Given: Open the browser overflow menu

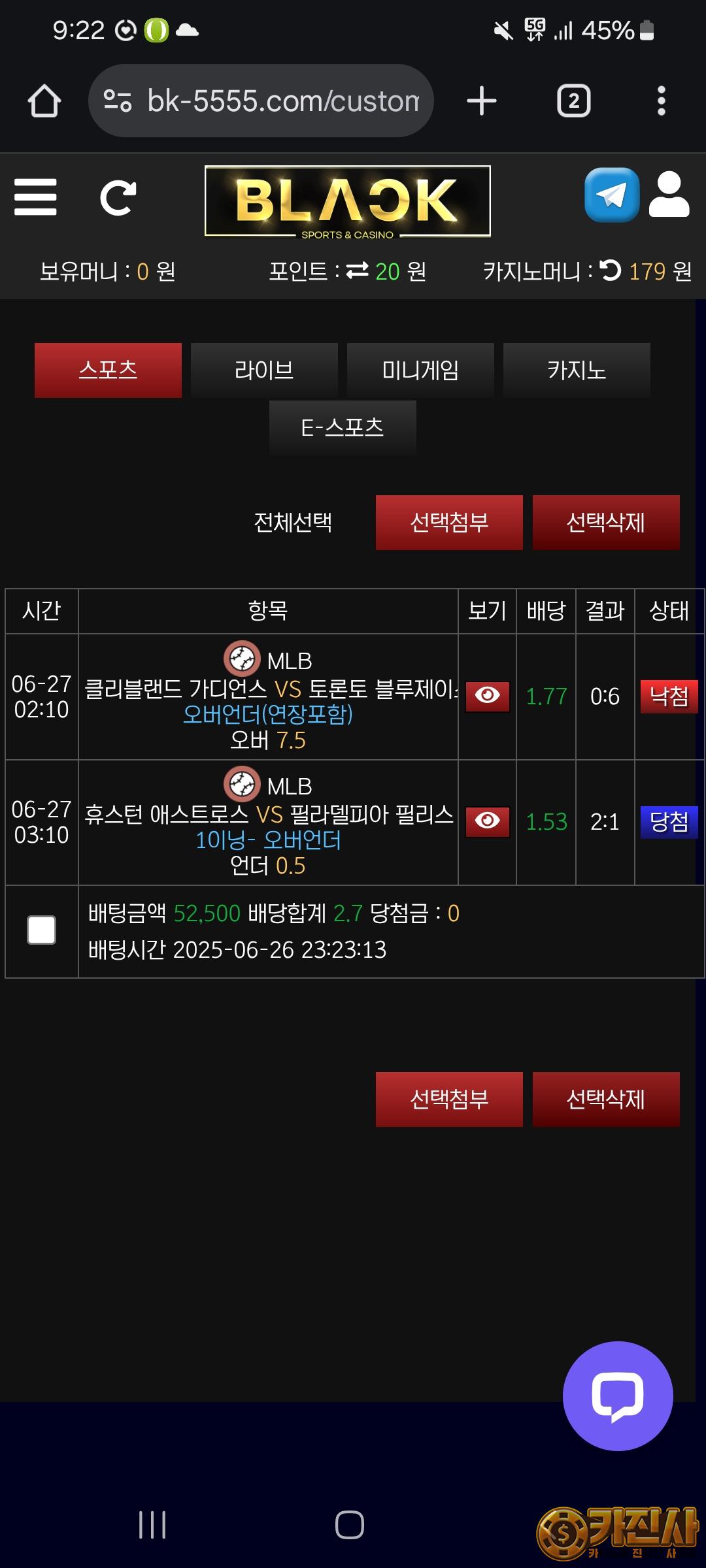Looking at the screenshot, I should [661, 101].
